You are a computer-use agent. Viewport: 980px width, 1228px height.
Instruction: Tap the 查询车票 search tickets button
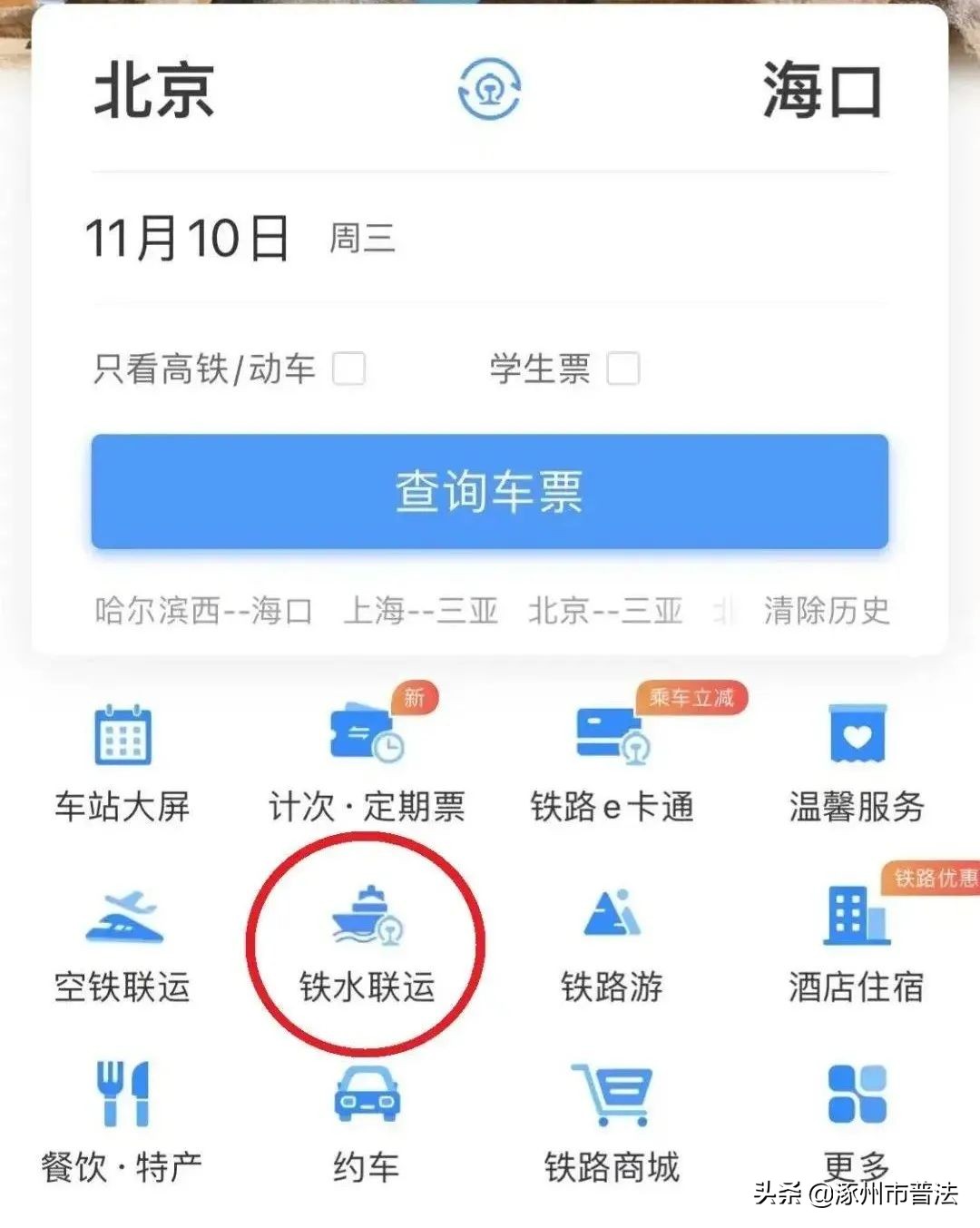tap(490, 491)
